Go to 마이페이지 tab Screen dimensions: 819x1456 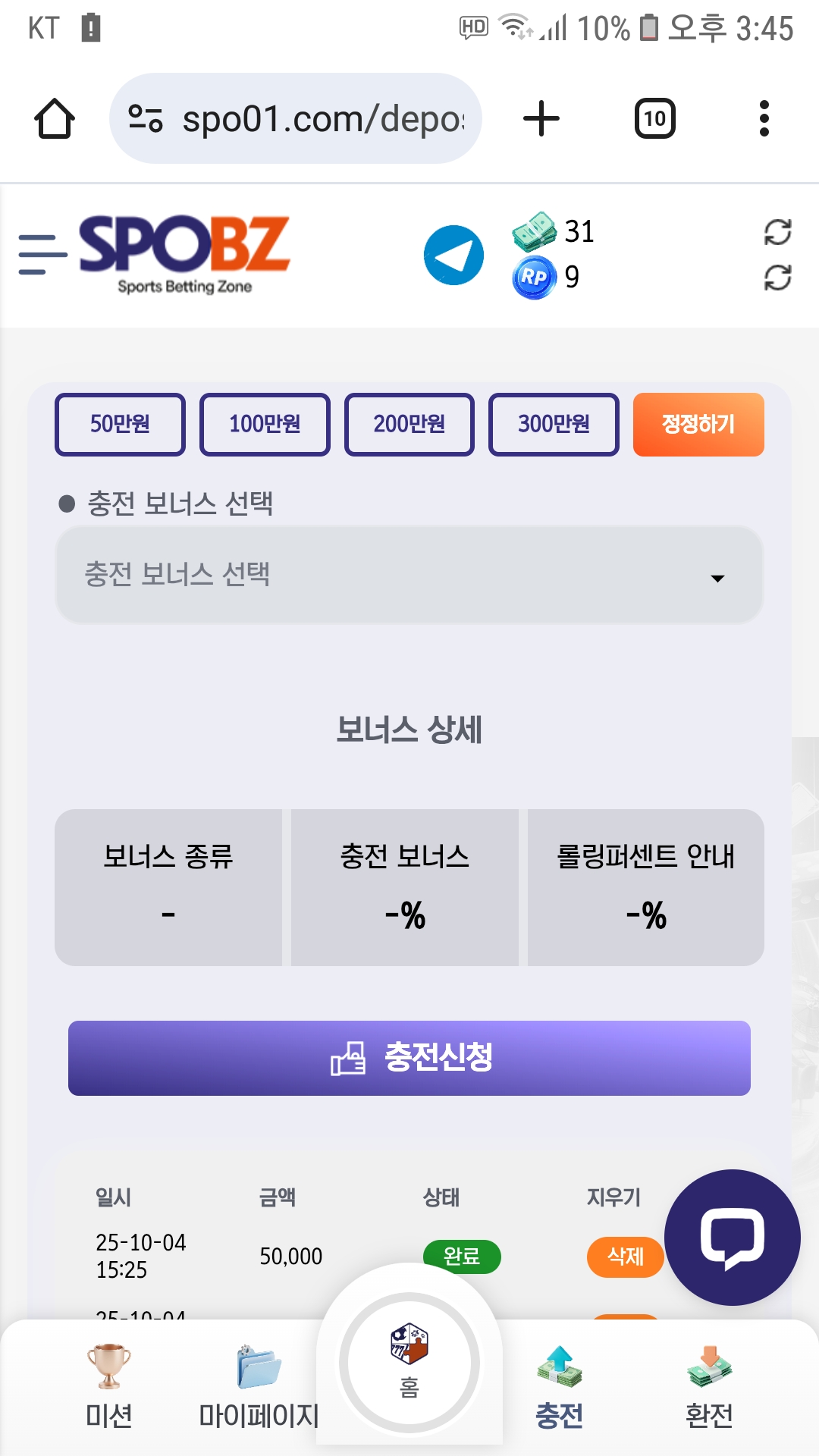click(x=259, y=1388)
